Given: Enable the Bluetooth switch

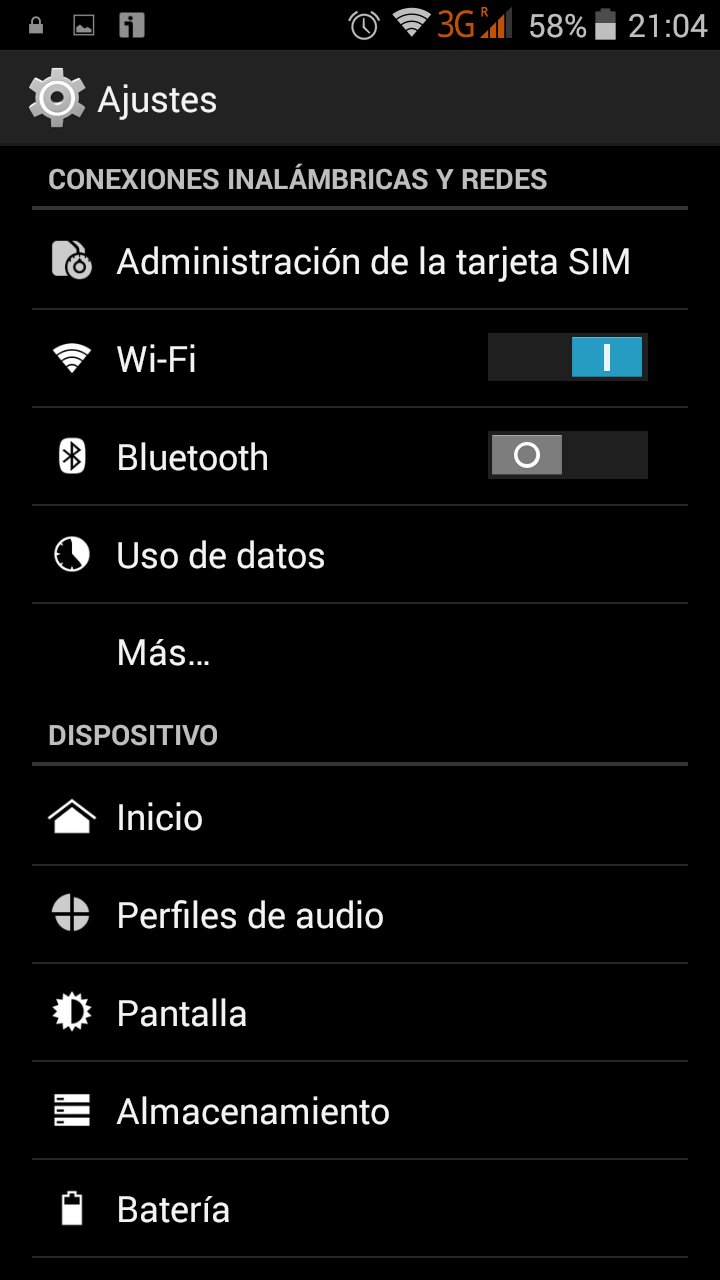Looking at the screenshot, I should click(567, 455).
